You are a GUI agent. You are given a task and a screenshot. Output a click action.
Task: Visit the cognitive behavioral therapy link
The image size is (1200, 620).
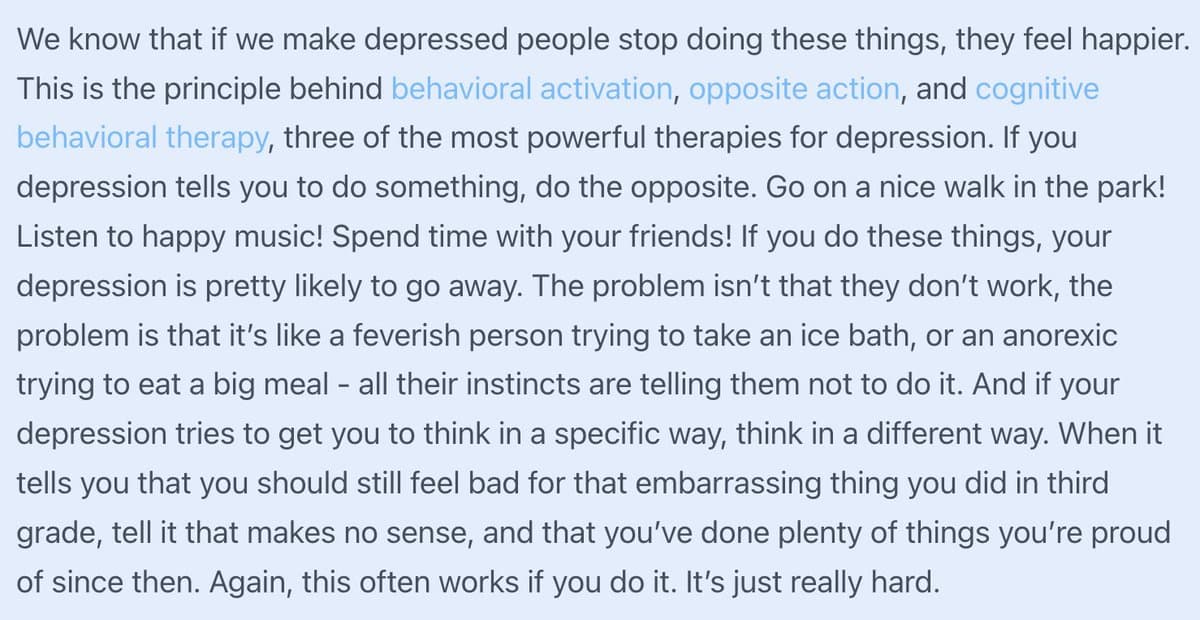point(1036,89)
